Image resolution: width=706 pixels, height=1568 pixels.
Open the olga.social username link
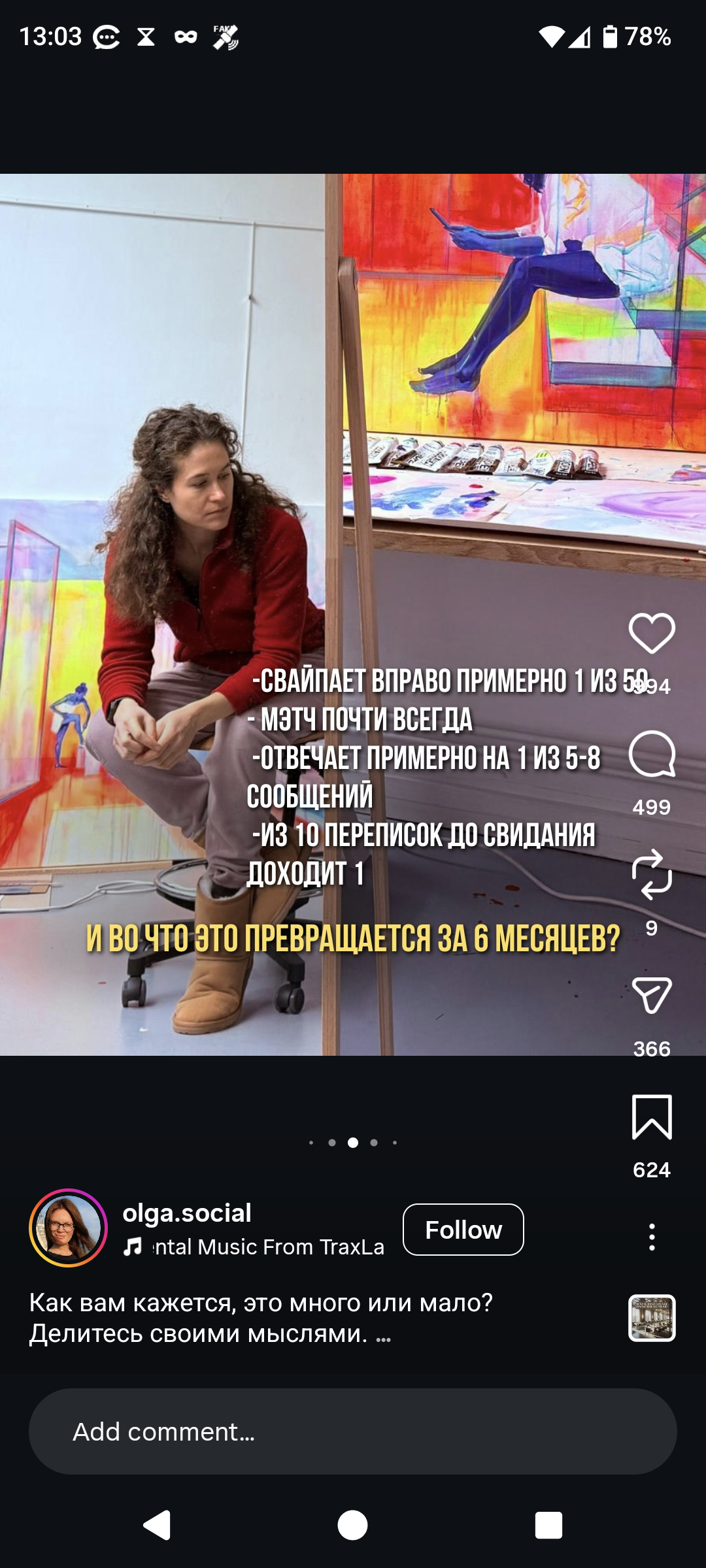click(187, 1213)
